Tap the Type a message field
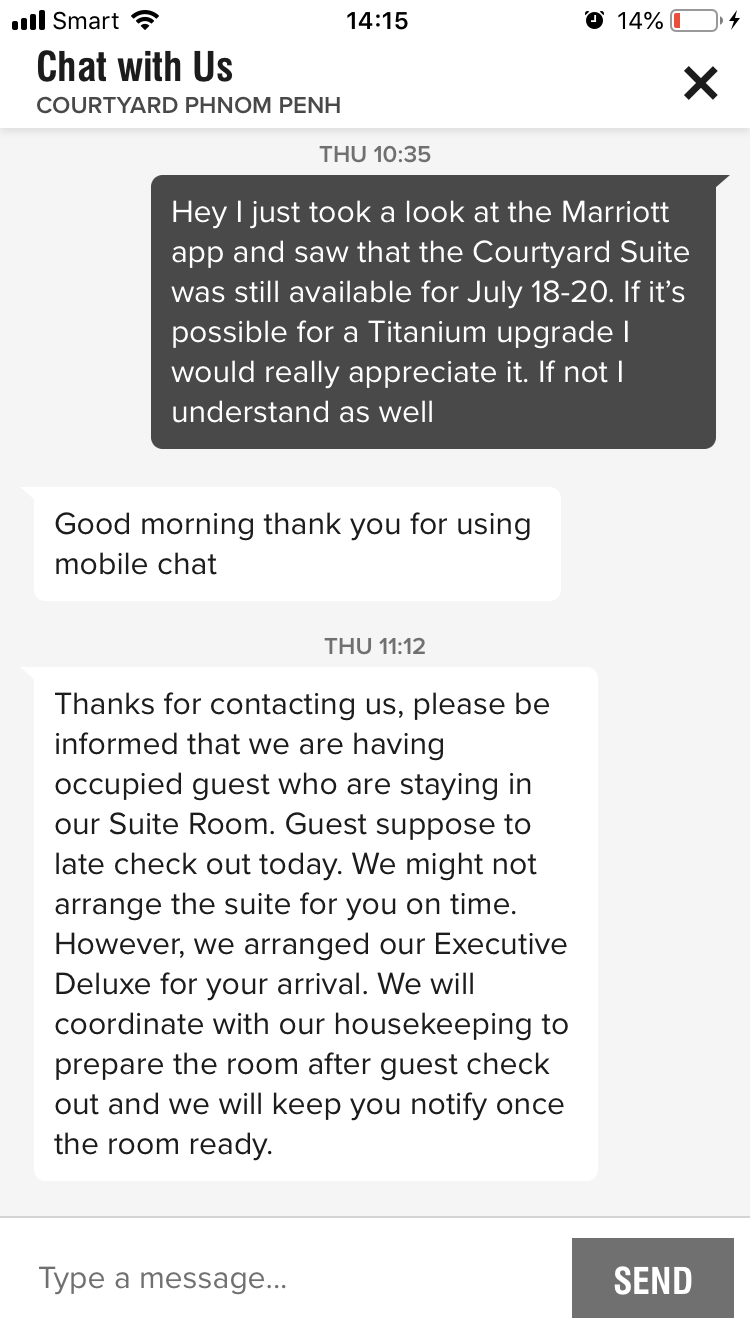 290,1278
